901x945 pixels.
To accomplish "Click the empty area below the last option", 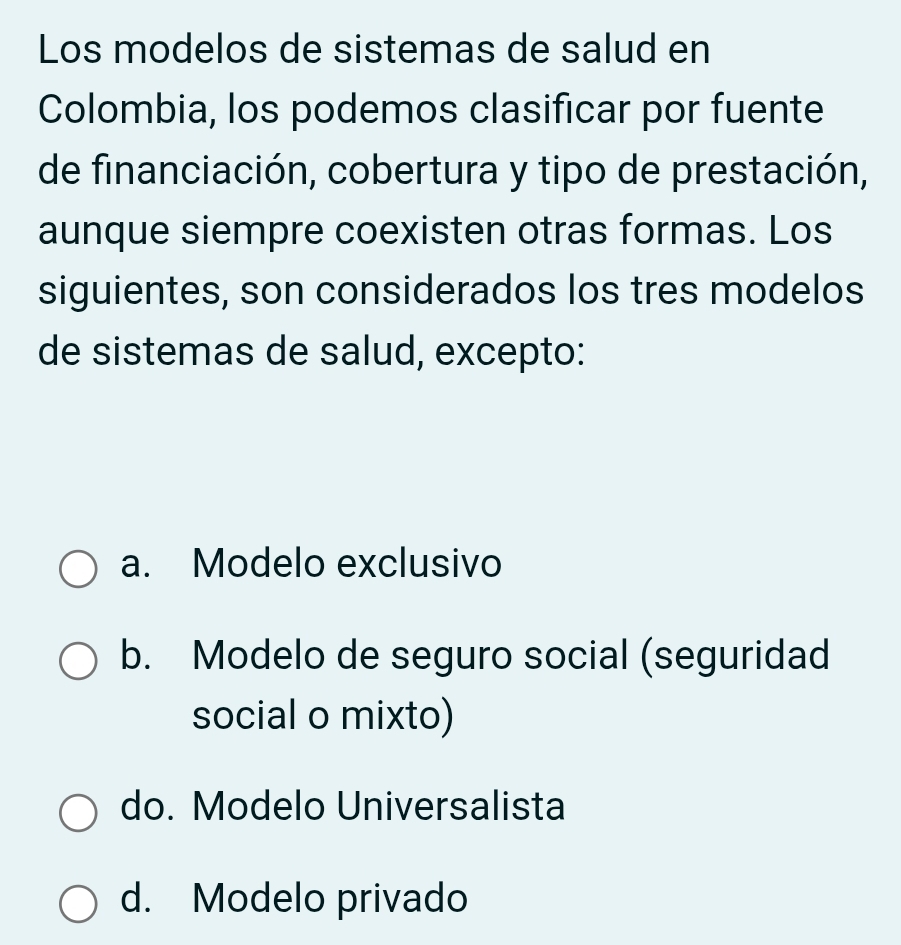I will tap(450, 938).
